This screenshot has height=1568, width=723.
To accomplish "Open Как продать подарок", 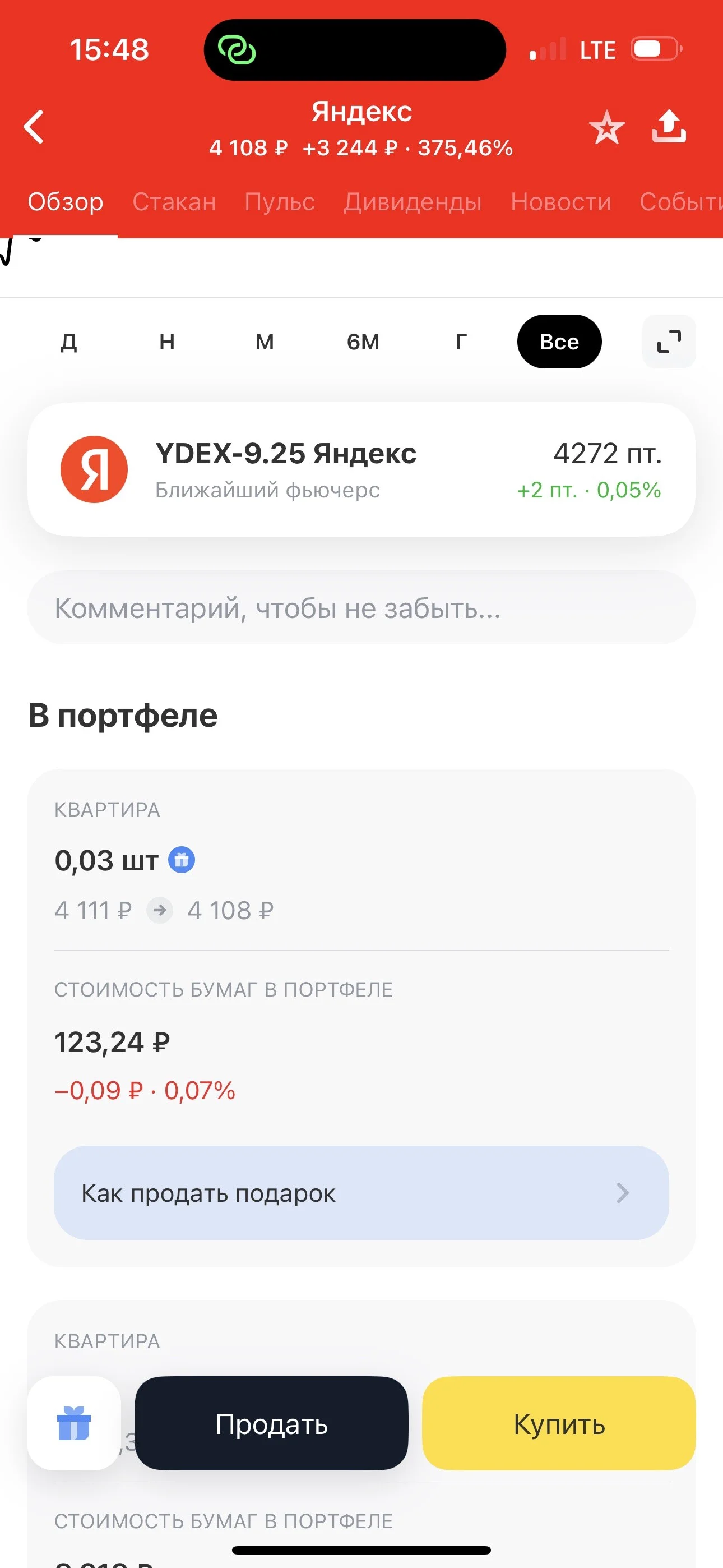I will point(361,1193).
